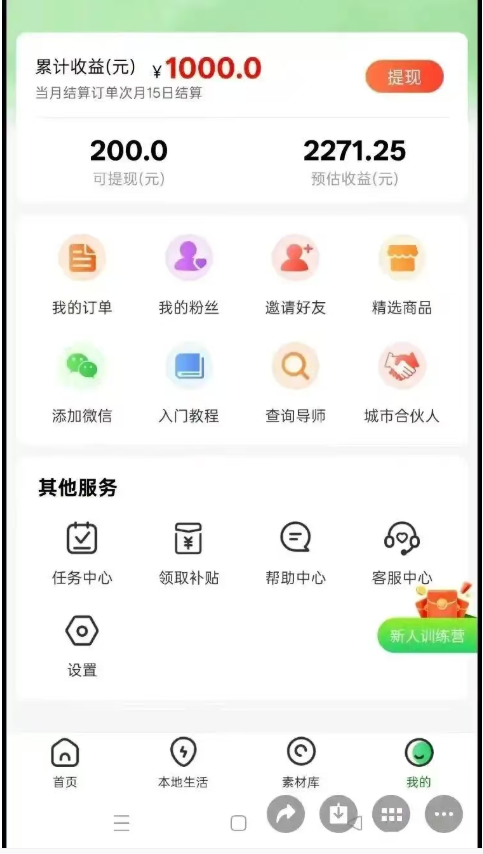Open 我的粉丝 fans page
This screenshot has height=854, width=483.
click(189, 275)
